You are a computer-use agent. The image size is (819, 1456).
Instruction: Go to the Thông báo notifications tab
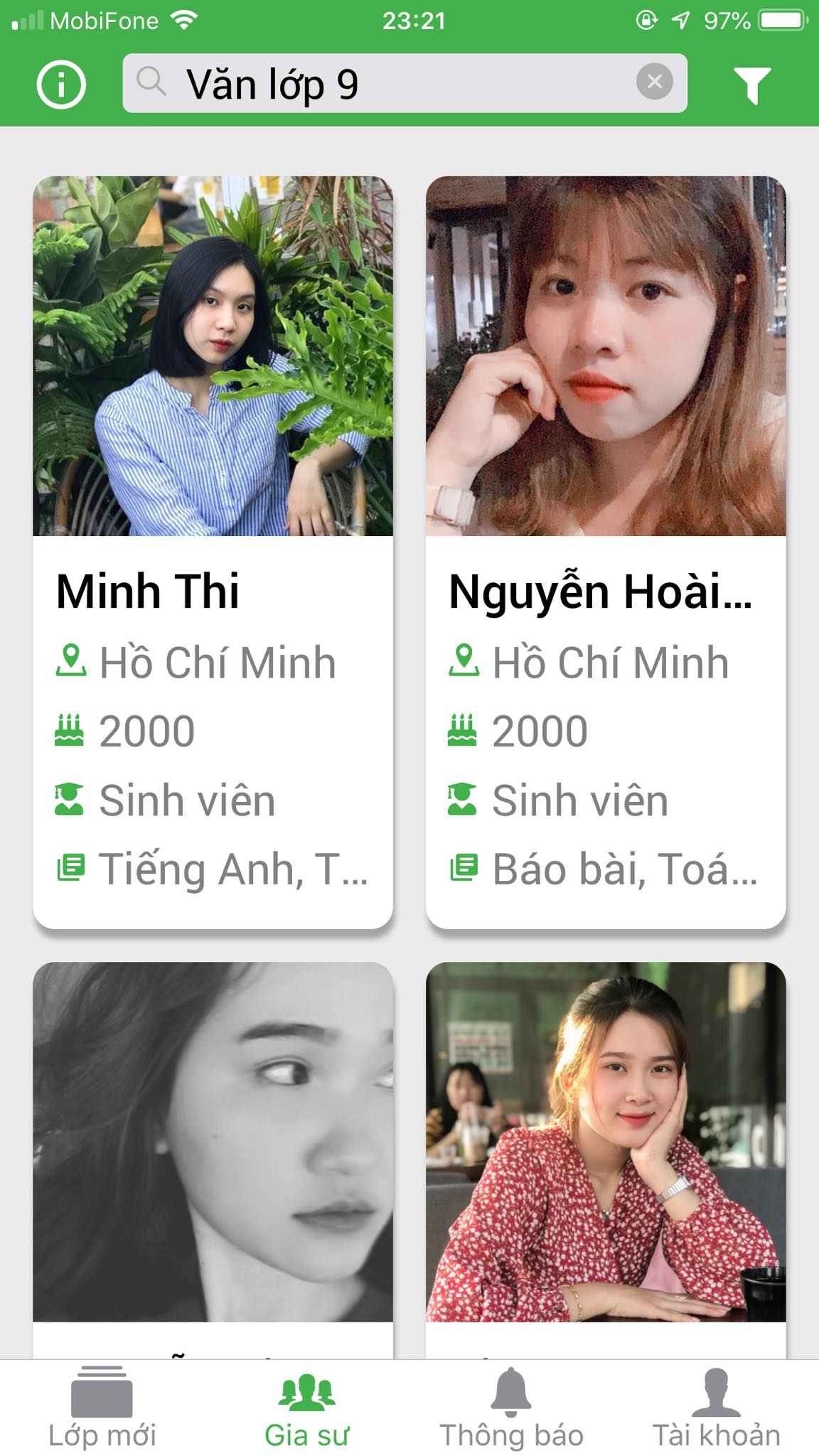pyautogui.click(x=511, y=1408)
